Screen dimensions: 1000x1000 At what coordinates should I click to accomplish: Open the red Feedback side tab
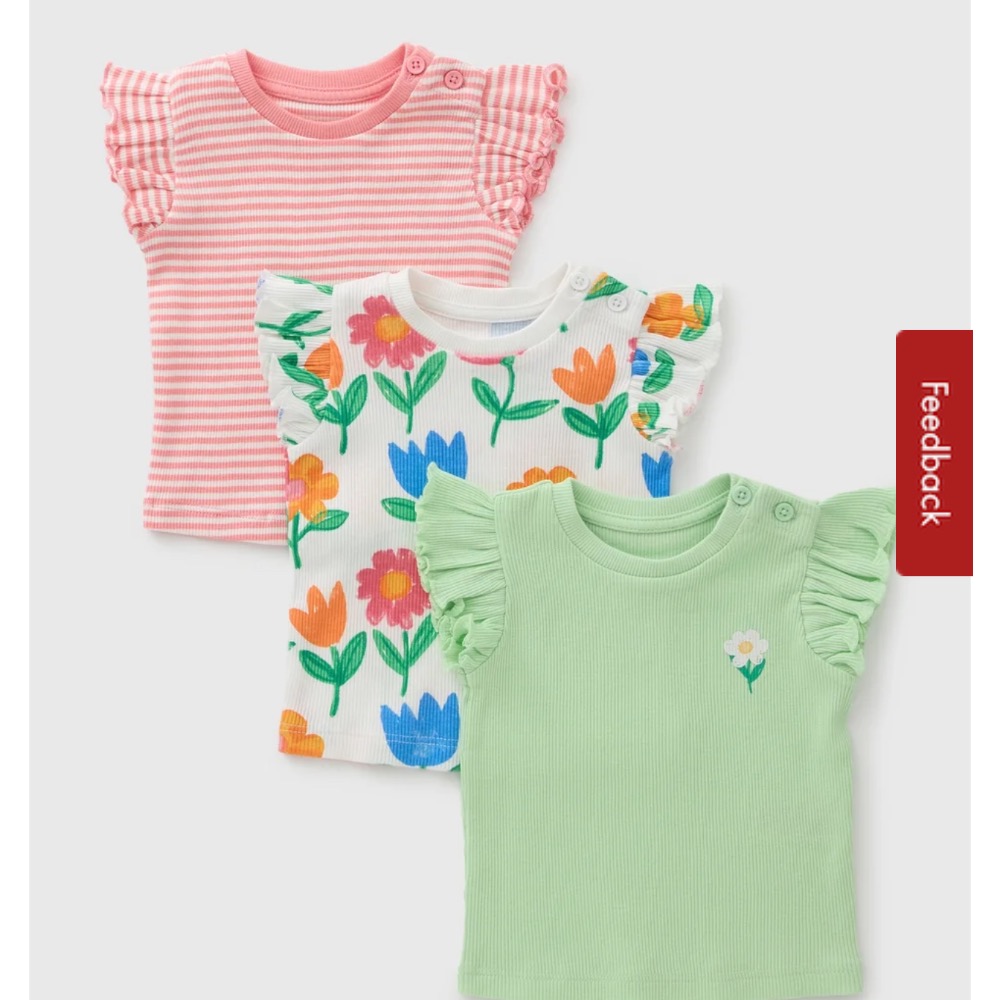pos(934,452)
